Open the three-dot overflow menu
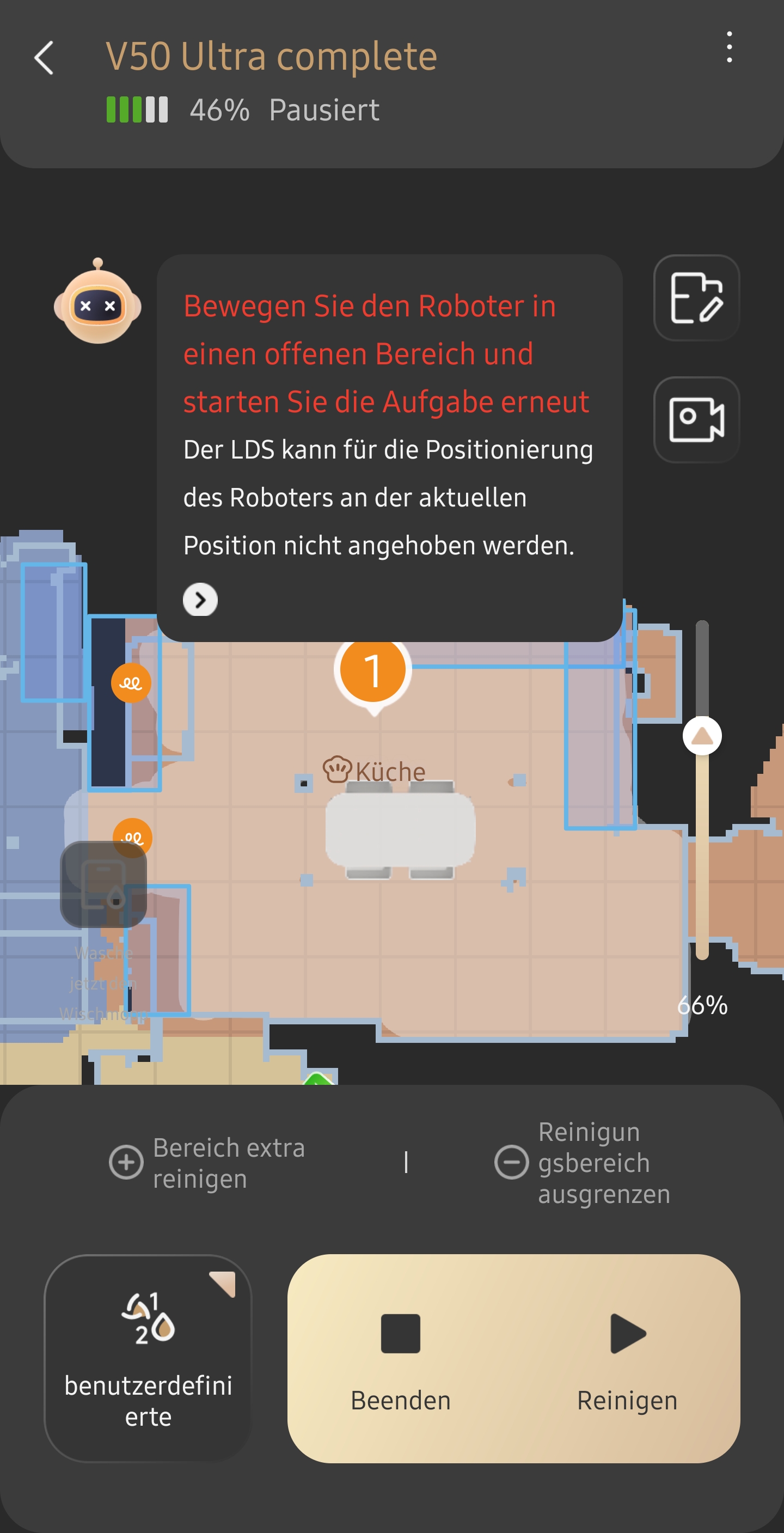This screenshot has height=1533, width=784. [728, 47]
